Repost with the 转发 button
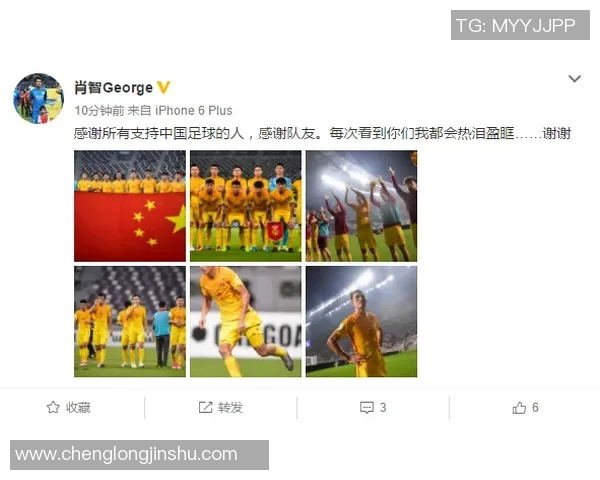This screenshot has height=480, width=600. (x=220, y=407)
